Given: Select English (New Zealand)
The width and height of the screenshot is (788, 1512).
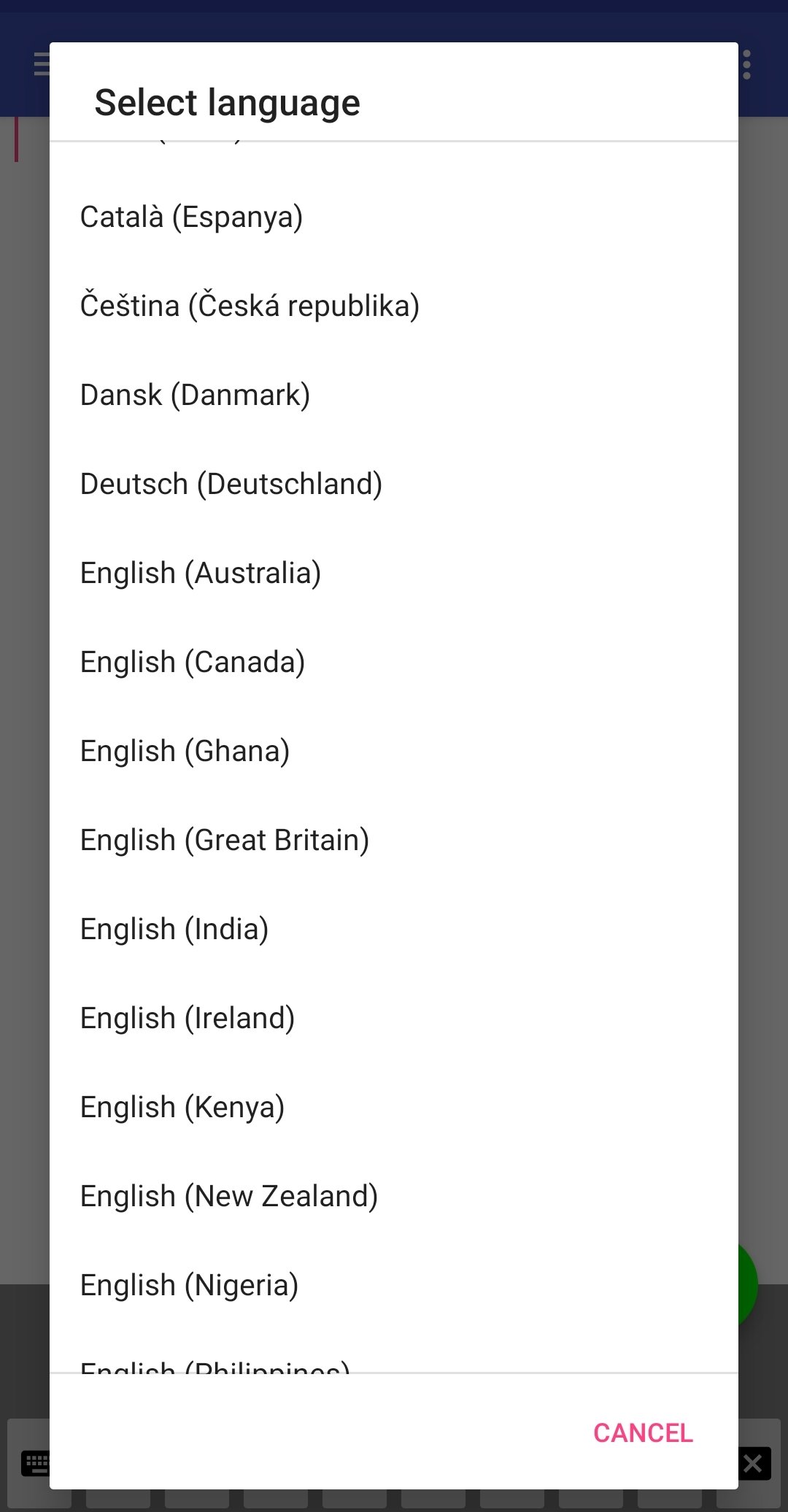Looking at the screenshot, I should click(x=394, y=1196).
